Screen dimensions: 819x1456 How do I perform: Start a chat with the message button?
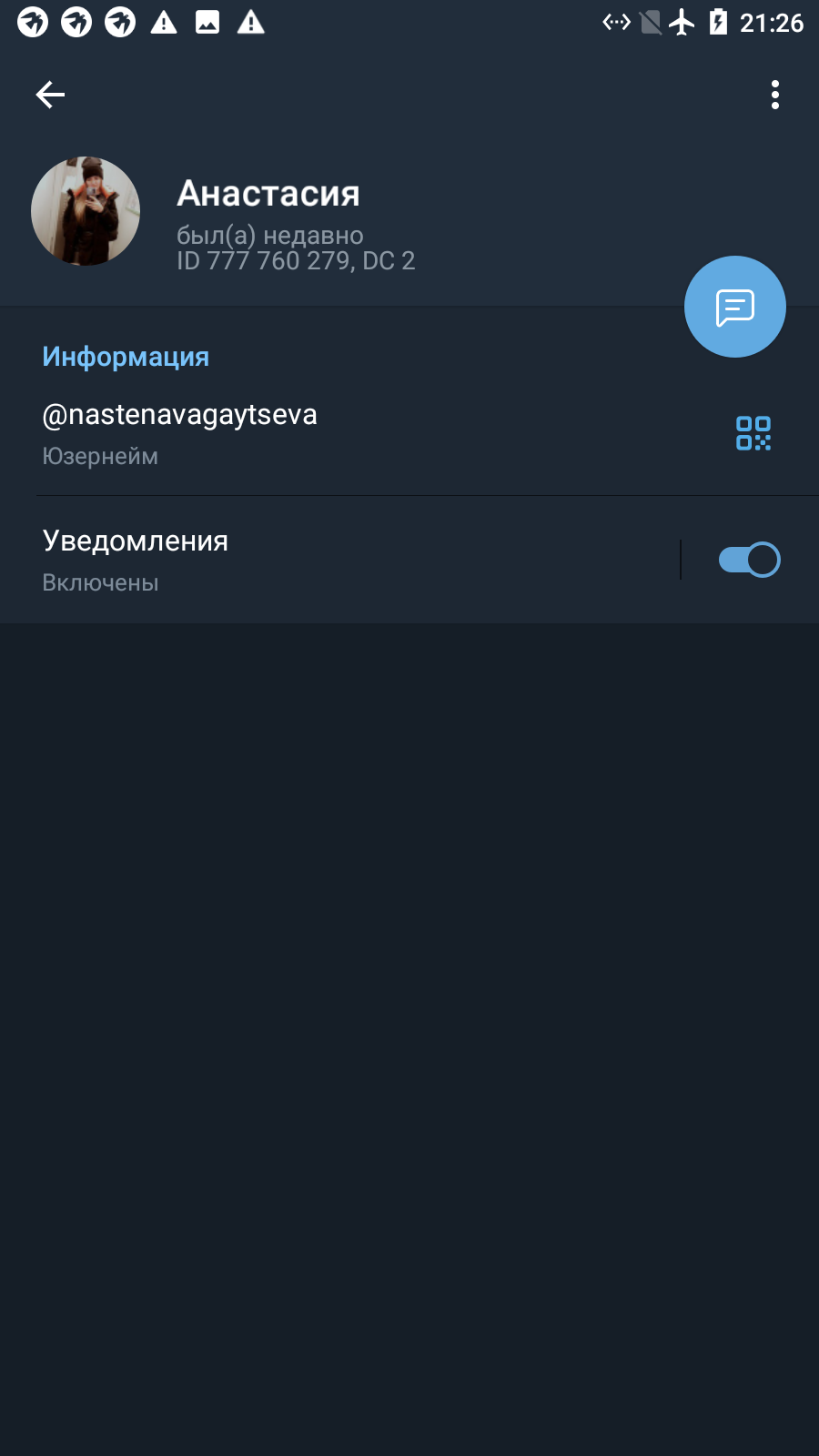[x=735, y=307]
